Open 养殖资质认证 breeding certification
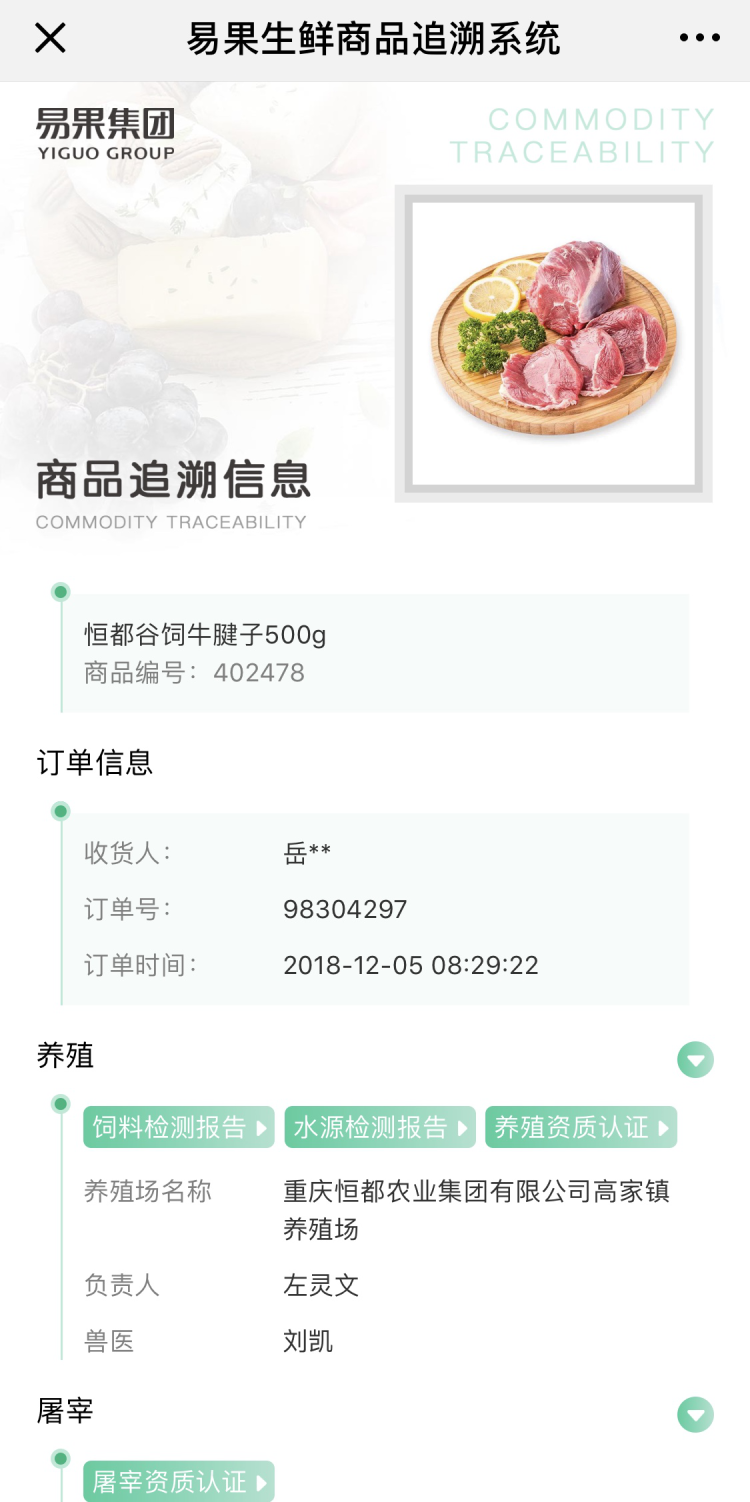This screenshot has width=750, height=1502. pyautogui.click(x=581, y=1127)
